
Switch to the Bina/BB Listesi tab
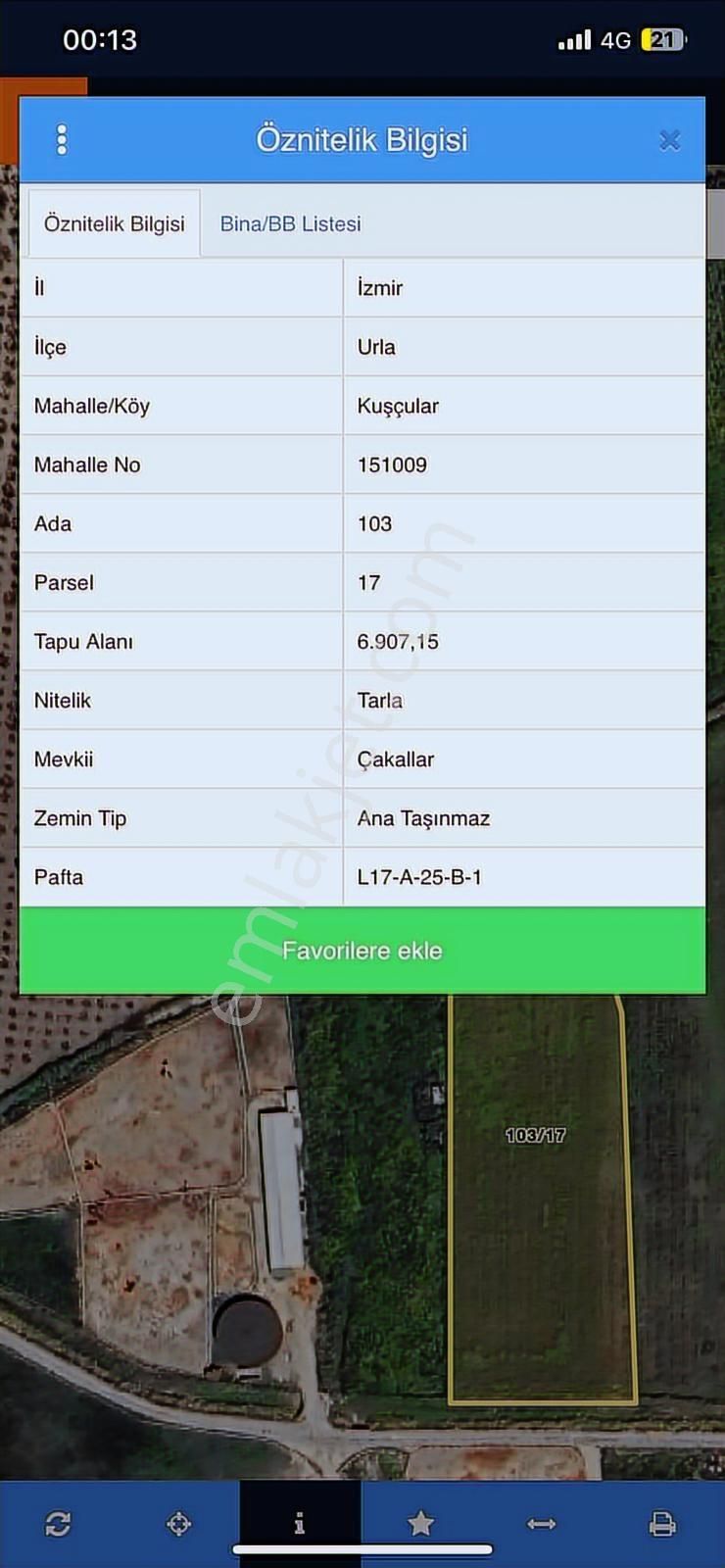coord(289,222)
